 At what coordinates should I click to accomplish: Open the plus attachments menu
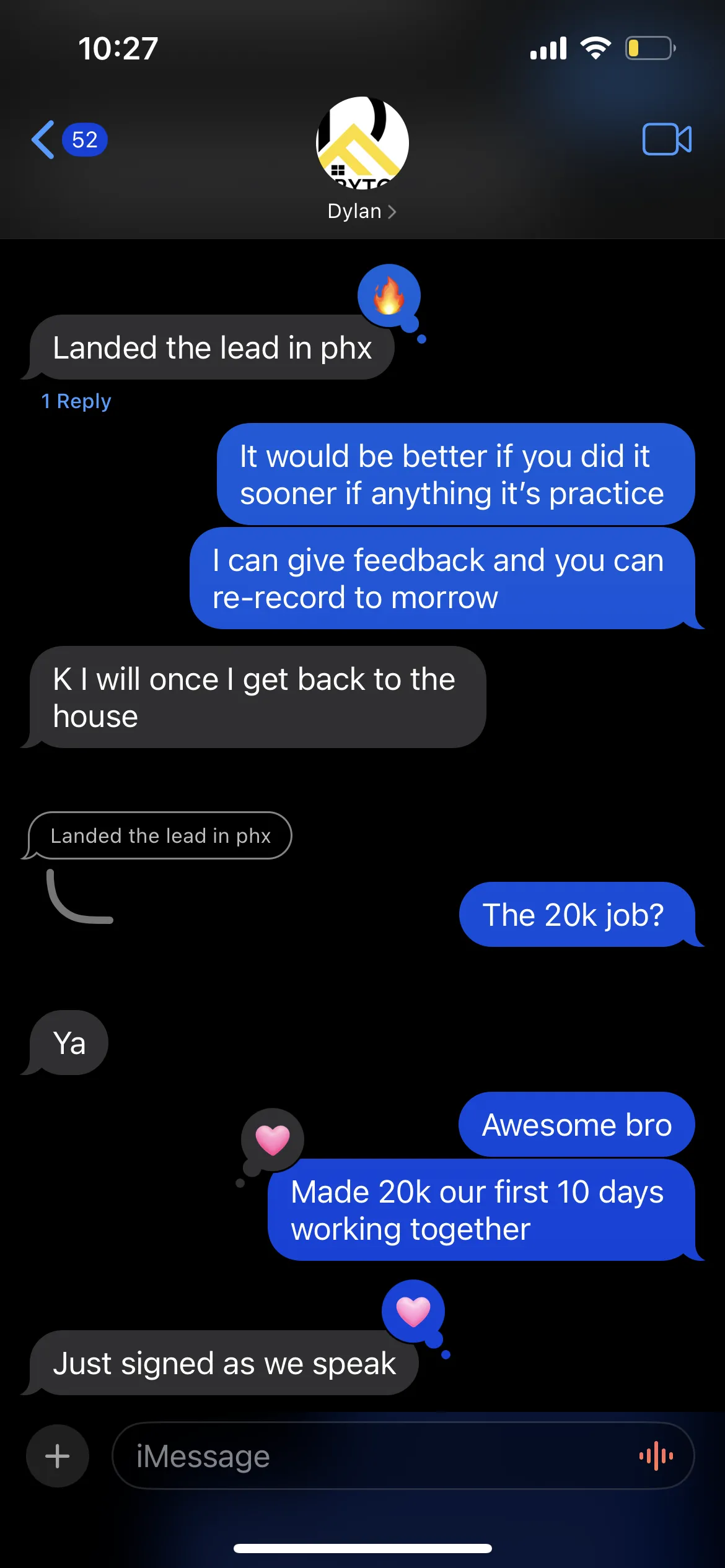(58, 1456)
